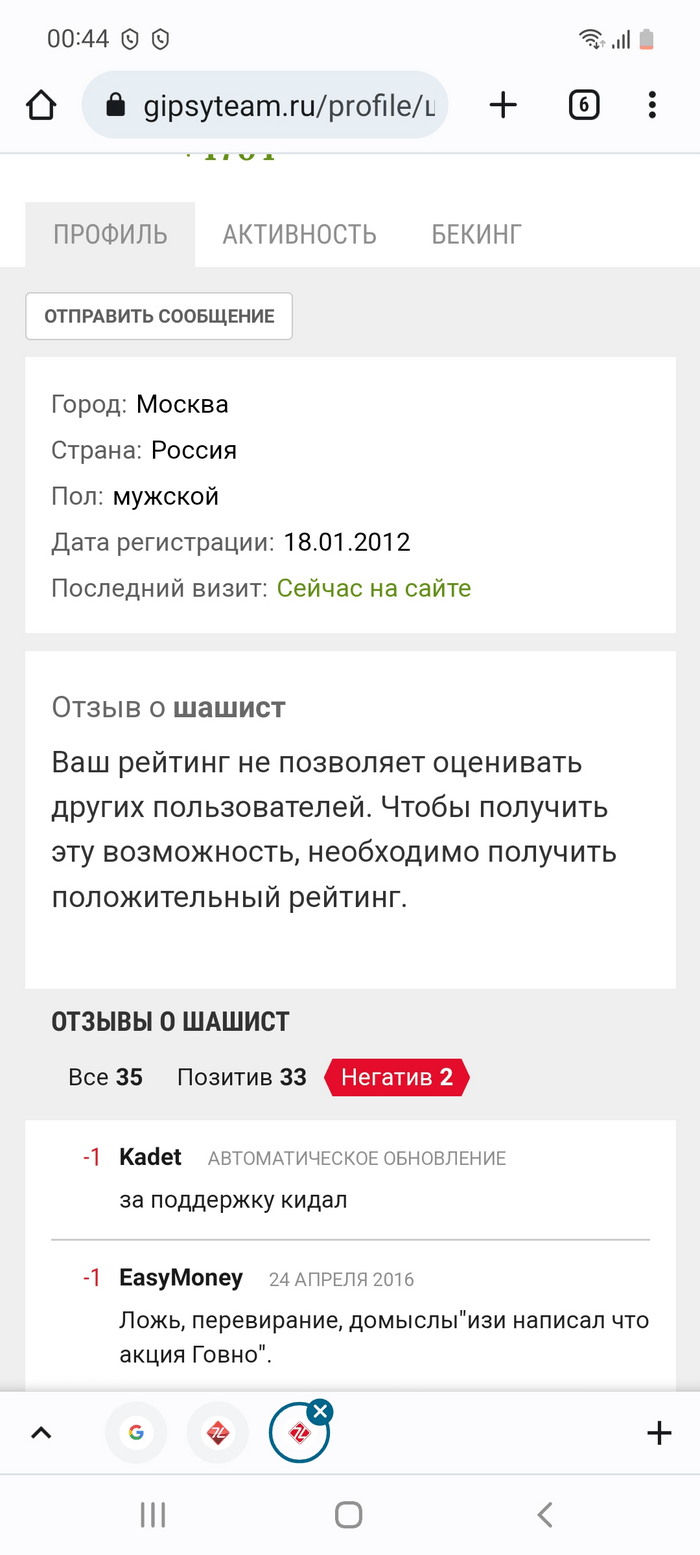Open recent apps from navigation bar
Image resolution: width=700 pixels, height=1555 pixels.
click(x=153, y=1515)
